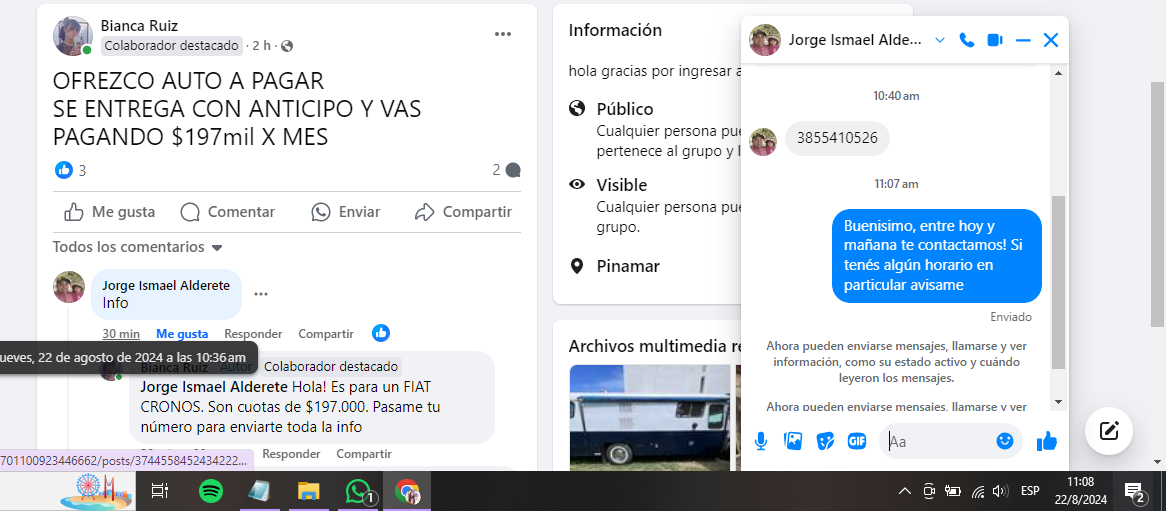This screenshot has height=511, width=1166.
Task: Choose a GIF to send
Action: coord(857,441)
